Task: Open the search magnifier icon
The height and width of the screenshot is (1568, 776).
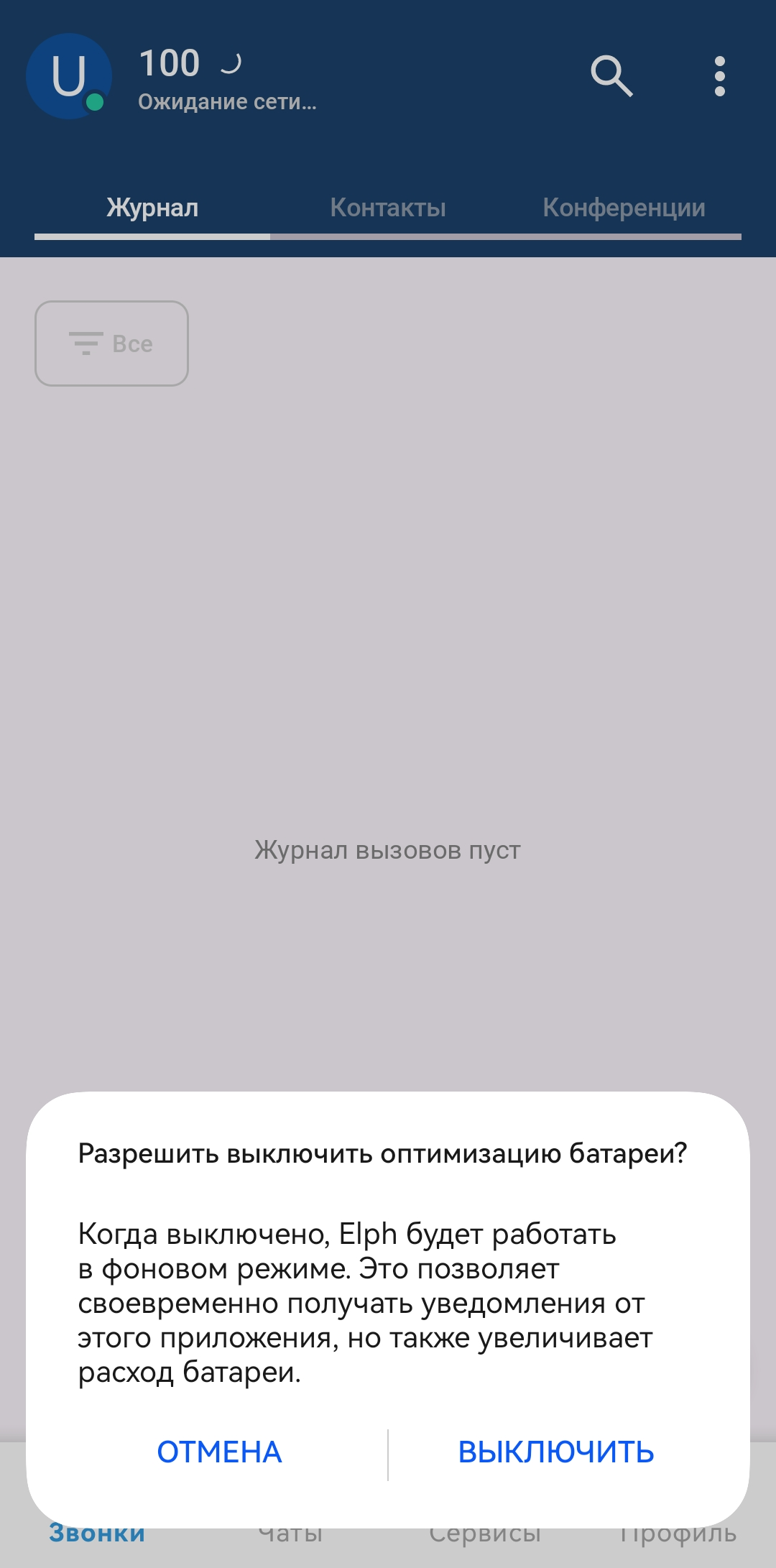Action: coord(611,75)
